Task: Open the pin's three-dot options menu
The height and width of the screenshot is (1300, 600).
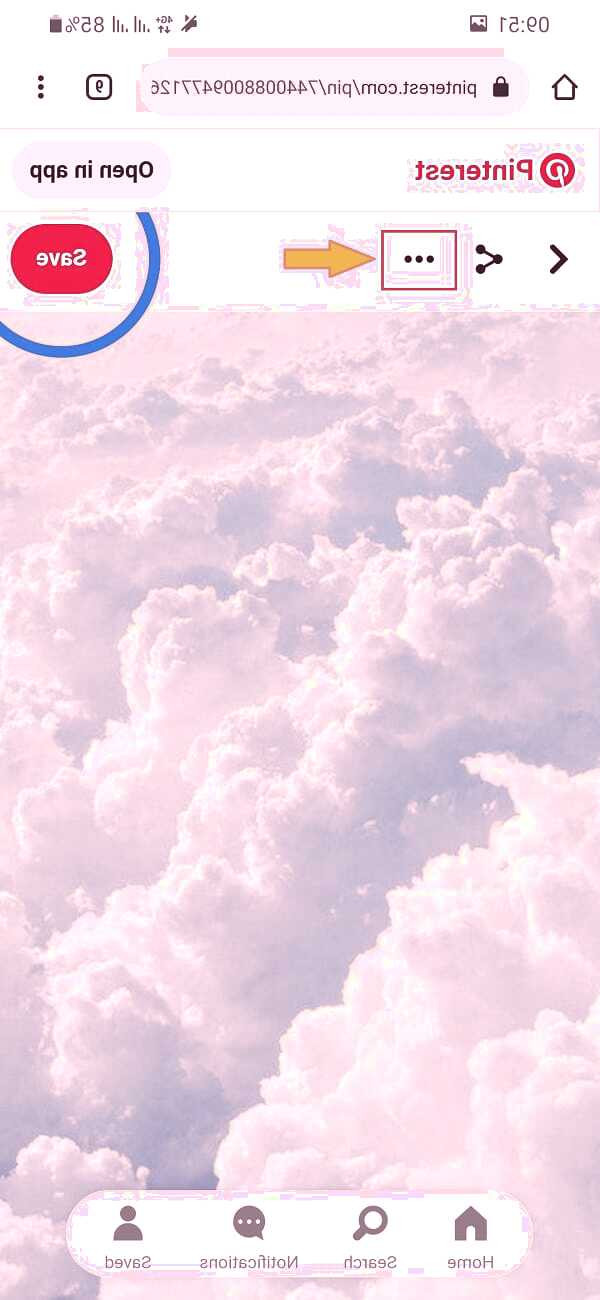Action: pos(419,259)
